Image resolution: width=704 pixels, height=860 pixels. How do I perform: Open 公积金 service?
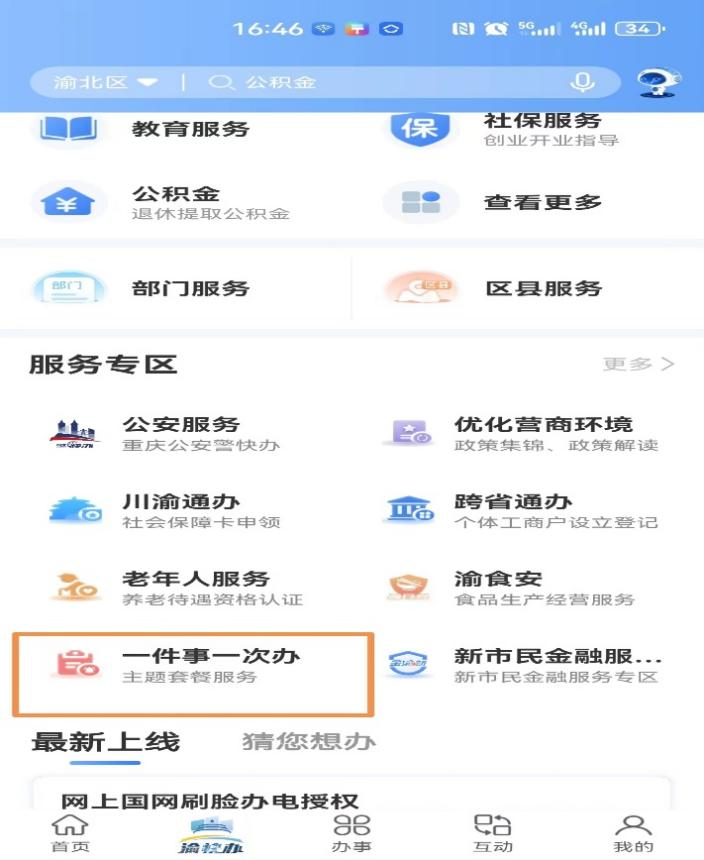pos(176,201)
